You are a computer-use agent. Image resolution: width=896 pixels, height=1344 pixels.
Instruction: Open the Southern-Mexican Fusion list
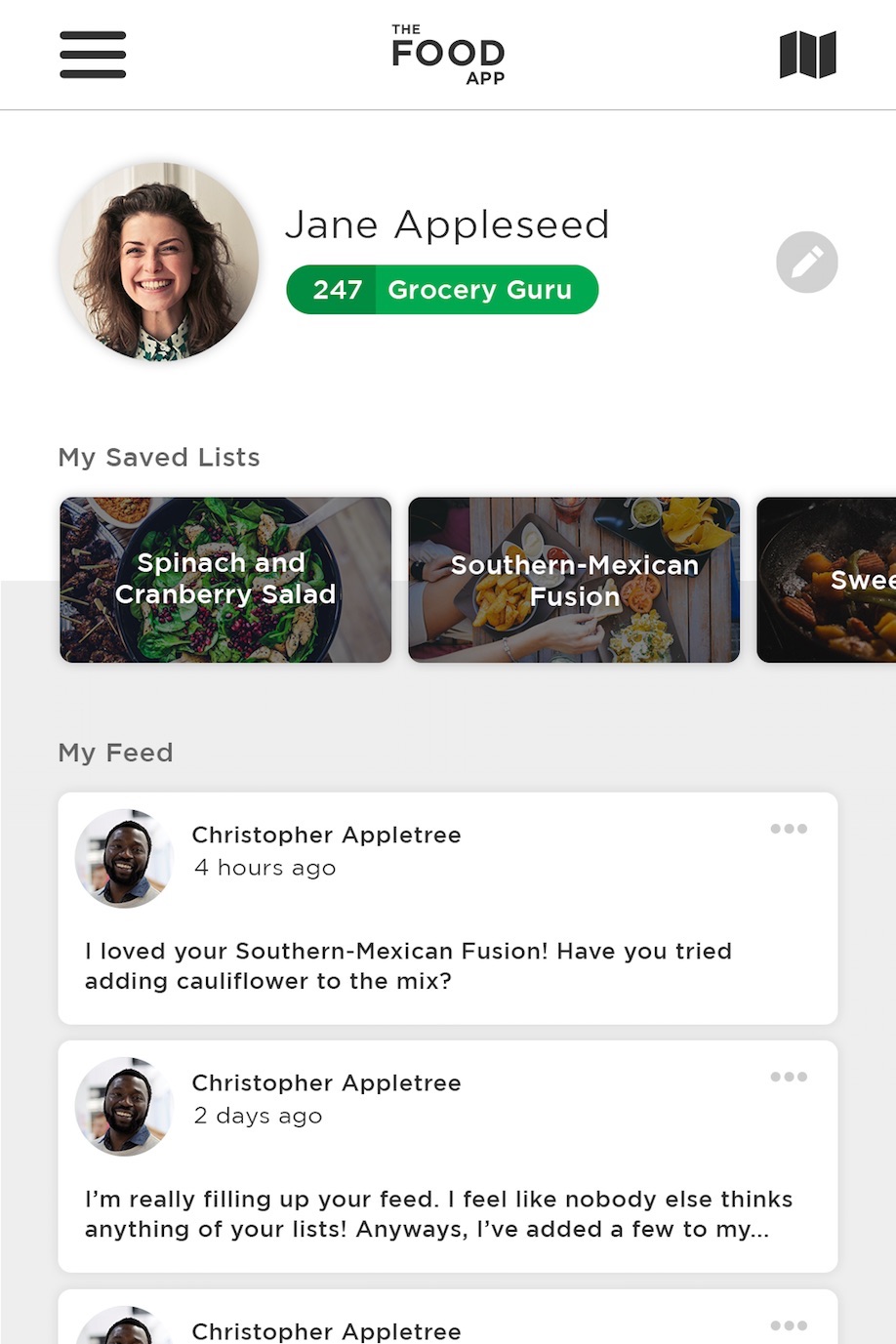coord(573,580)
